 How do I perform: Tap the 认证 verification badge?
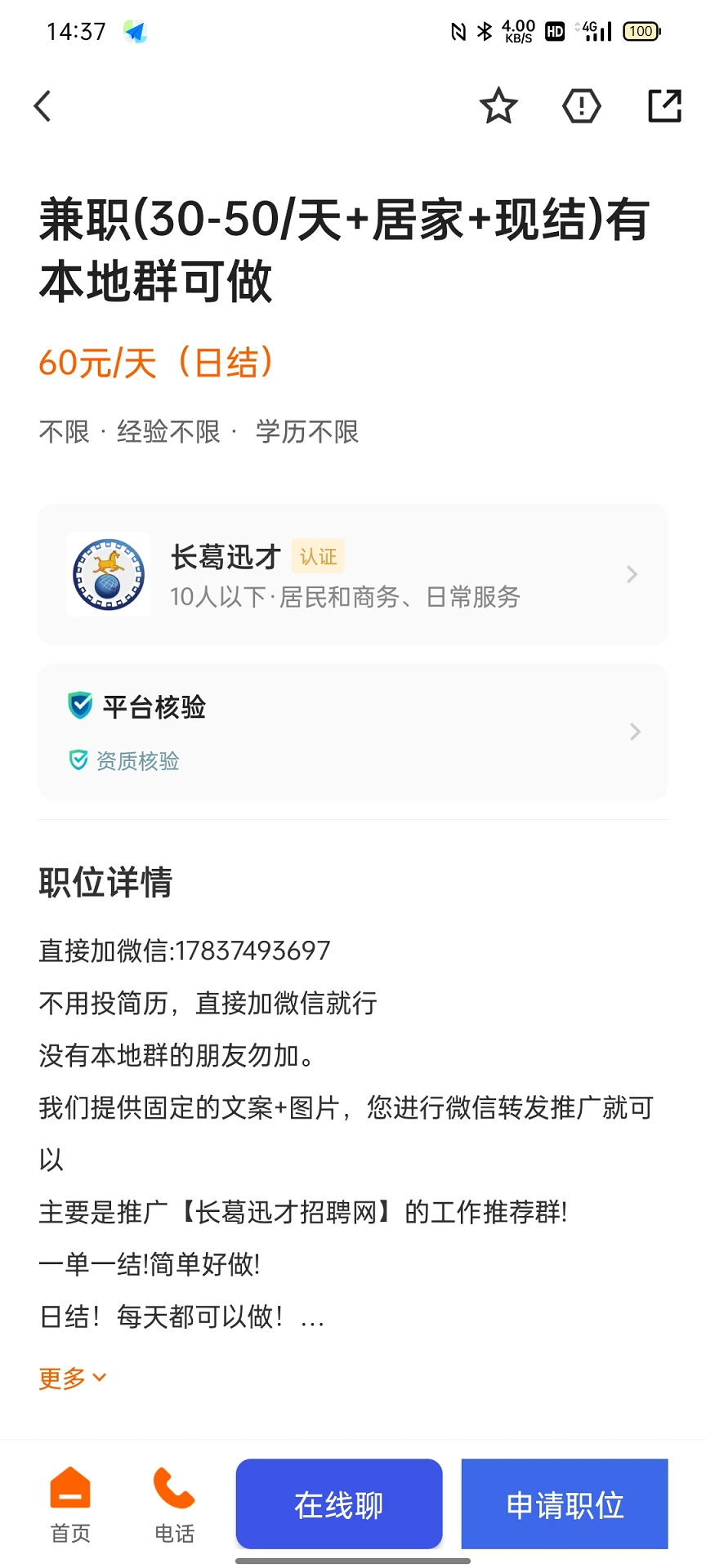point(317,556)
